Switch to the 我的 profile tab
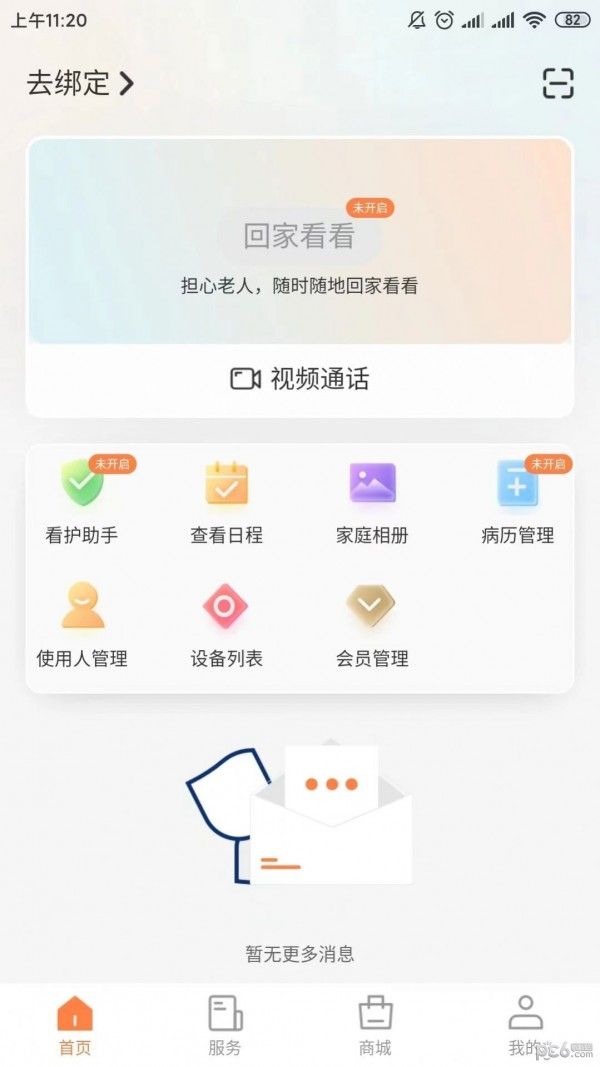This screenshot has height=1067, width=600. (x=525, y=1026)
